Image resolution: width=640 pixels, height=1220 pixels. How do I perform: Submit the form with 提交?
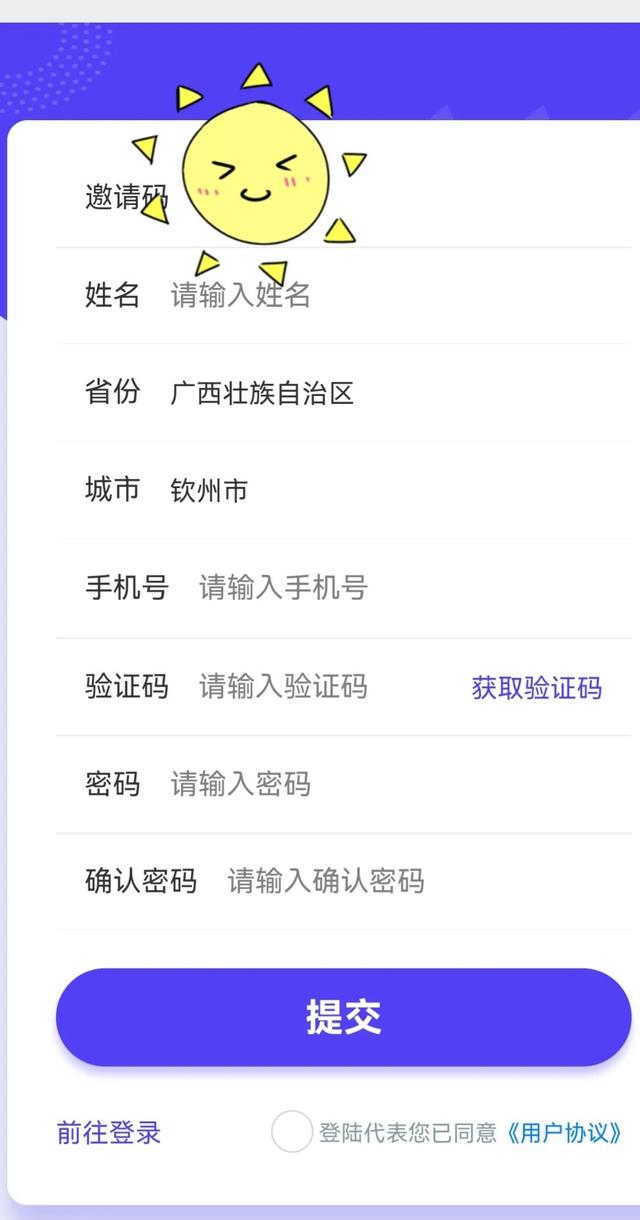[343, 1017]
